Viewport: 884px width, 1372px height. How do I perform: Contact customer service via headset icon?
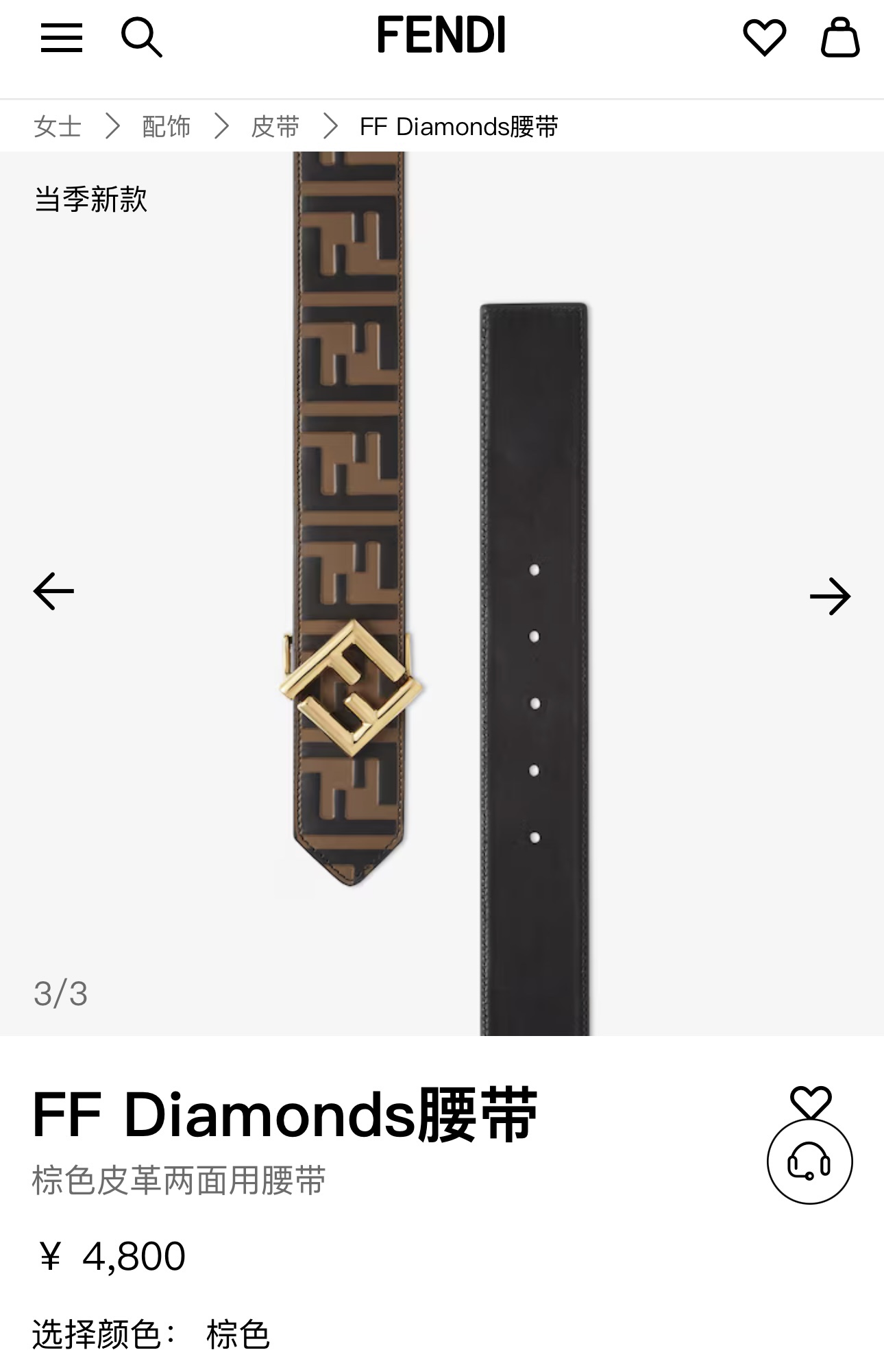click(809, 1162)
